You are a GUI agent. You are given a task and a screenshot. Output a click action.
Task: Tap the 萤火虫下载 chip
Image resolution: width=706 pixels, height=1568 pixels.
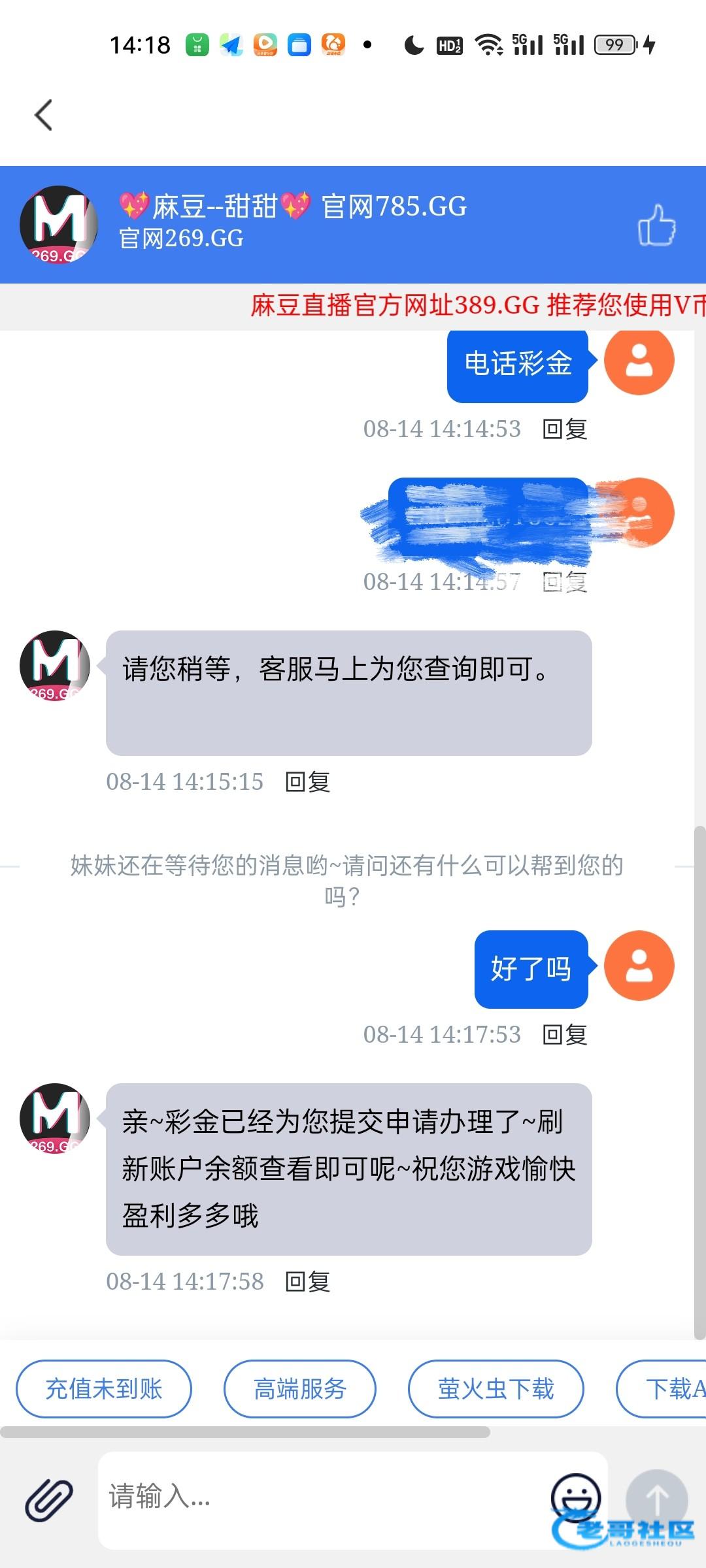(496, 1389)
